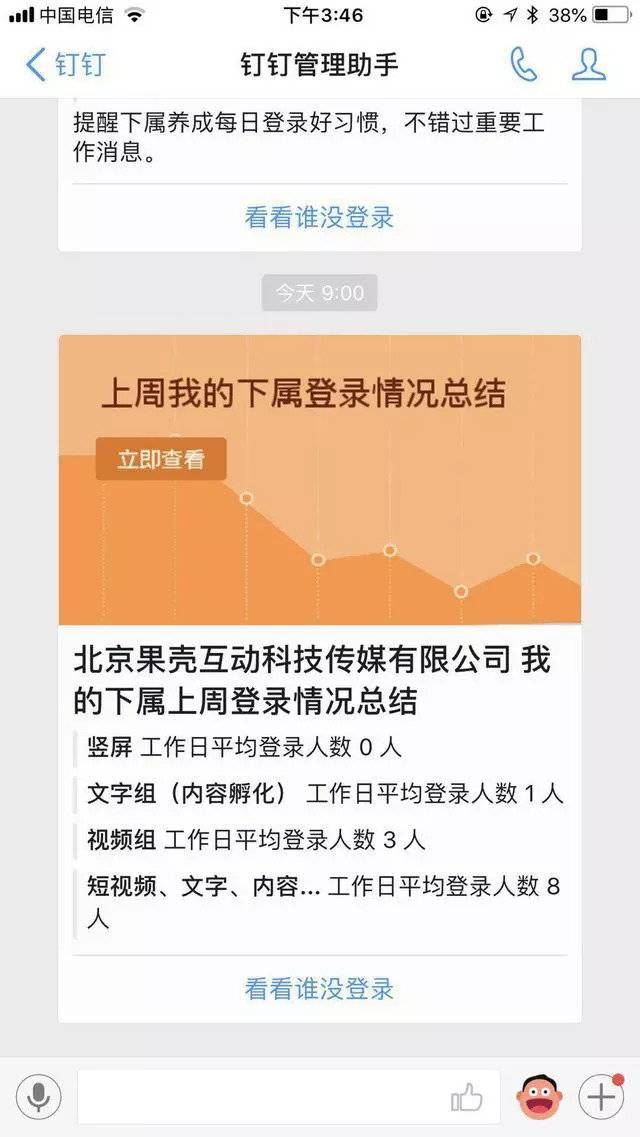640x1137 pixels.
Task: Switch to voice input microphone
Action: pos(39,1098)
